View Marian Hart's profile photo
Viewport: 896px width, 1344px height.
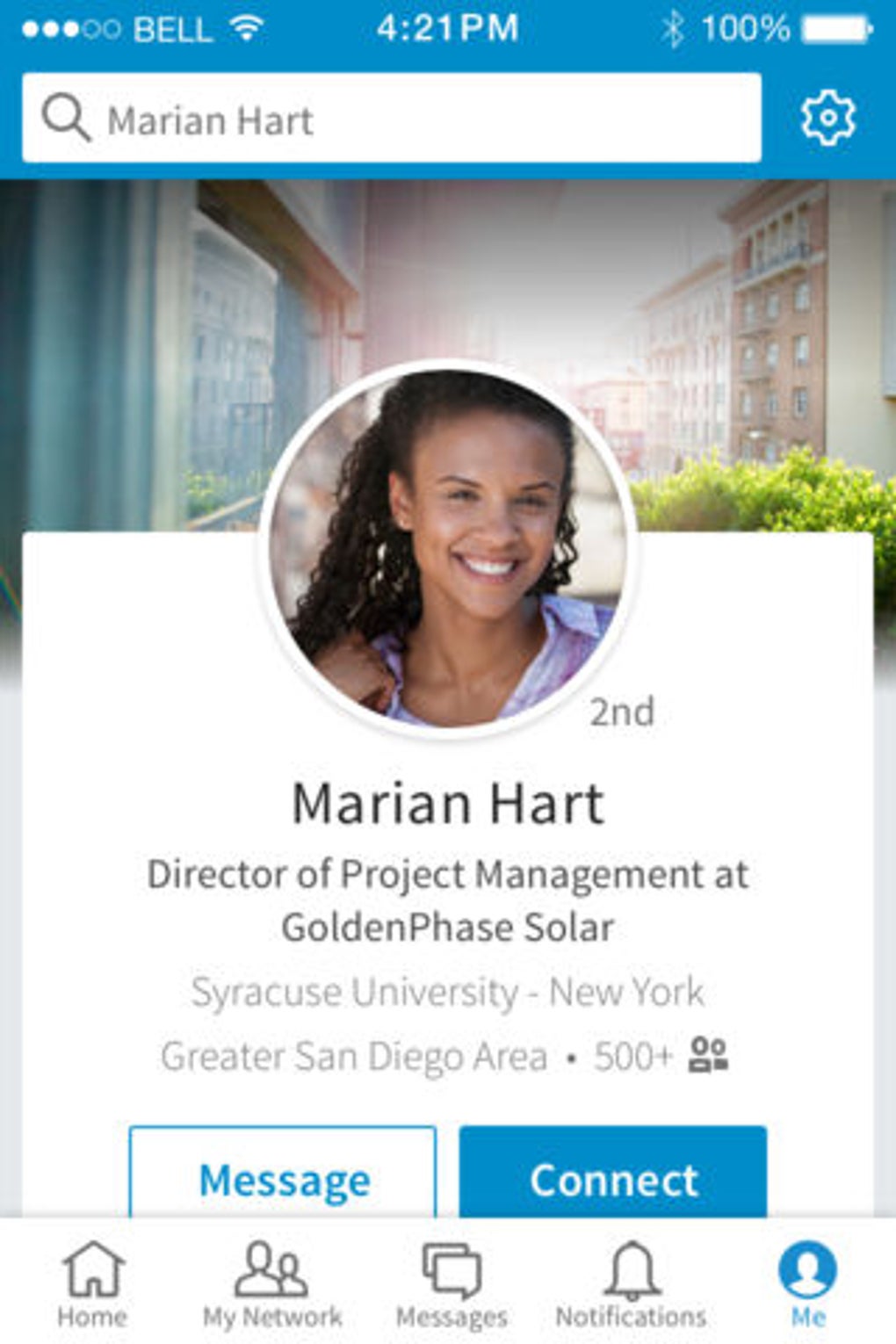click(x=448, y=546)
